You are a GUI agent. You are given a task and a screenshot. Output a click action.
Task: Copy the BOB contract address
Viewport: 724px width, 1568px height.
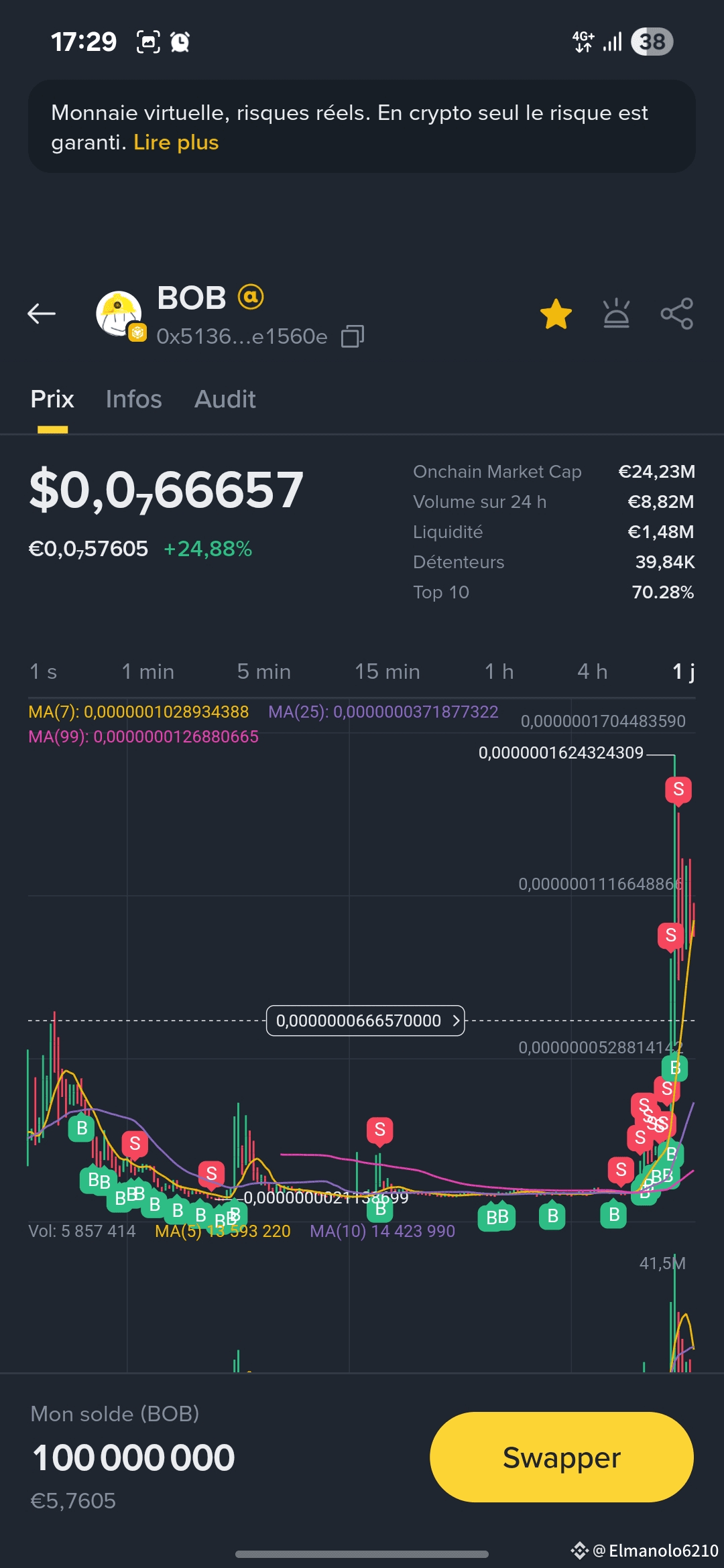coord(353,336)
